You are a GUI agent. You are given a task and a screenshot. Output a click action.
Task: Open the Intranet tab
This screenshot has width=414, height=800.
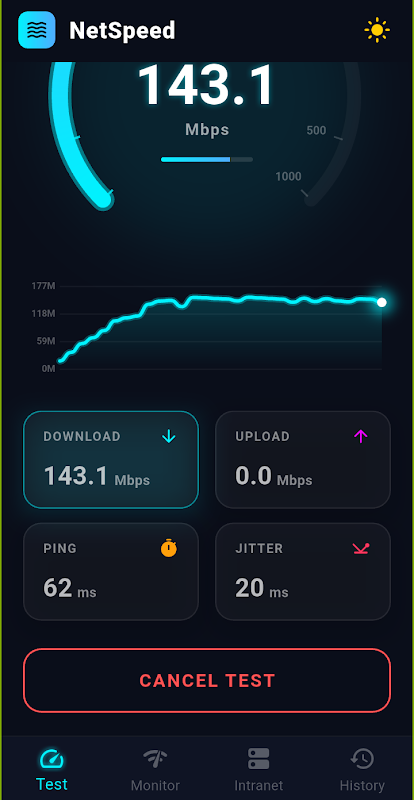[x=258, y=769]
